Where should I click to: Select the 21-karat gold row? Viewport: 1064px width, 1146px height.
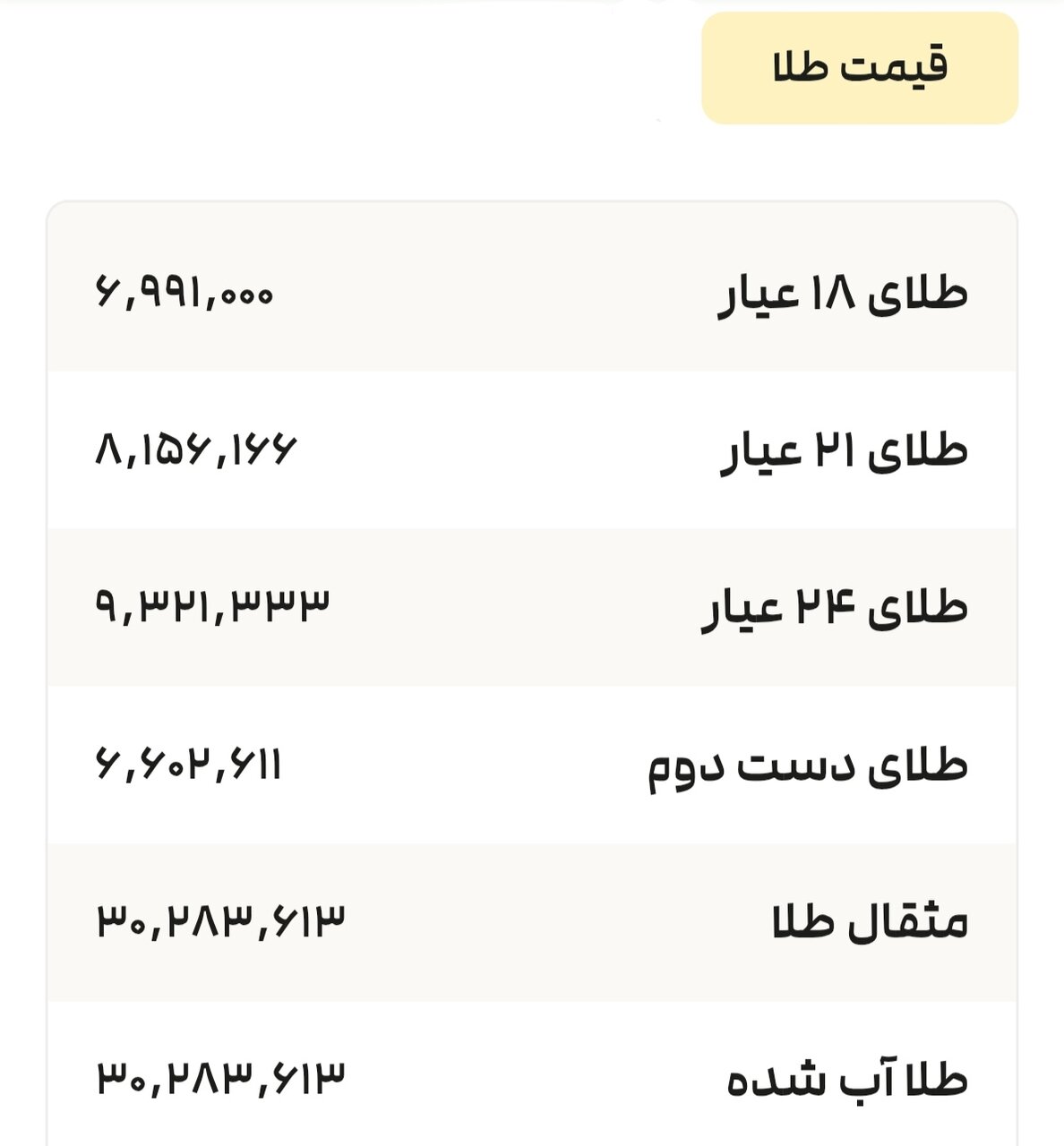(532, 452)
